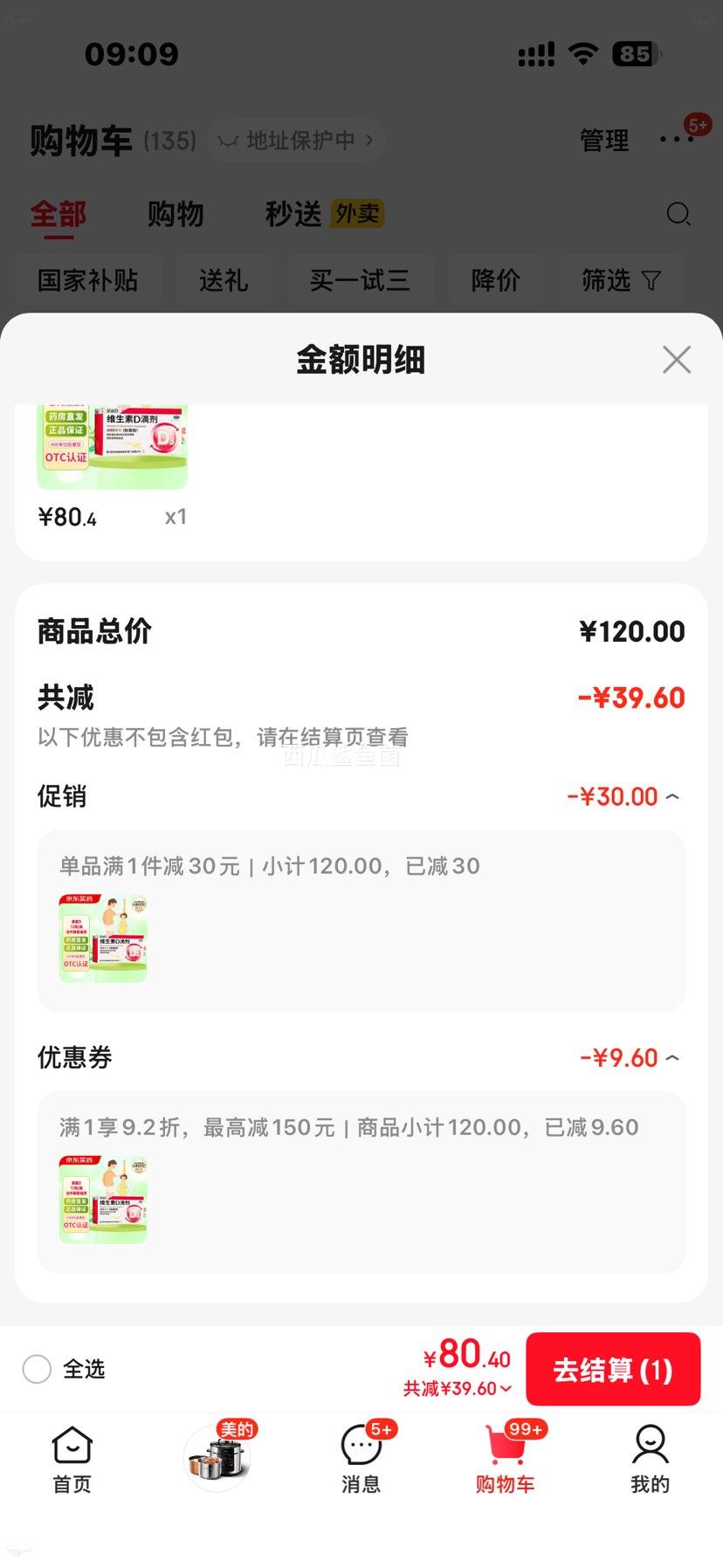Tap the 国家补贴 filter chip

pos(87,280)
